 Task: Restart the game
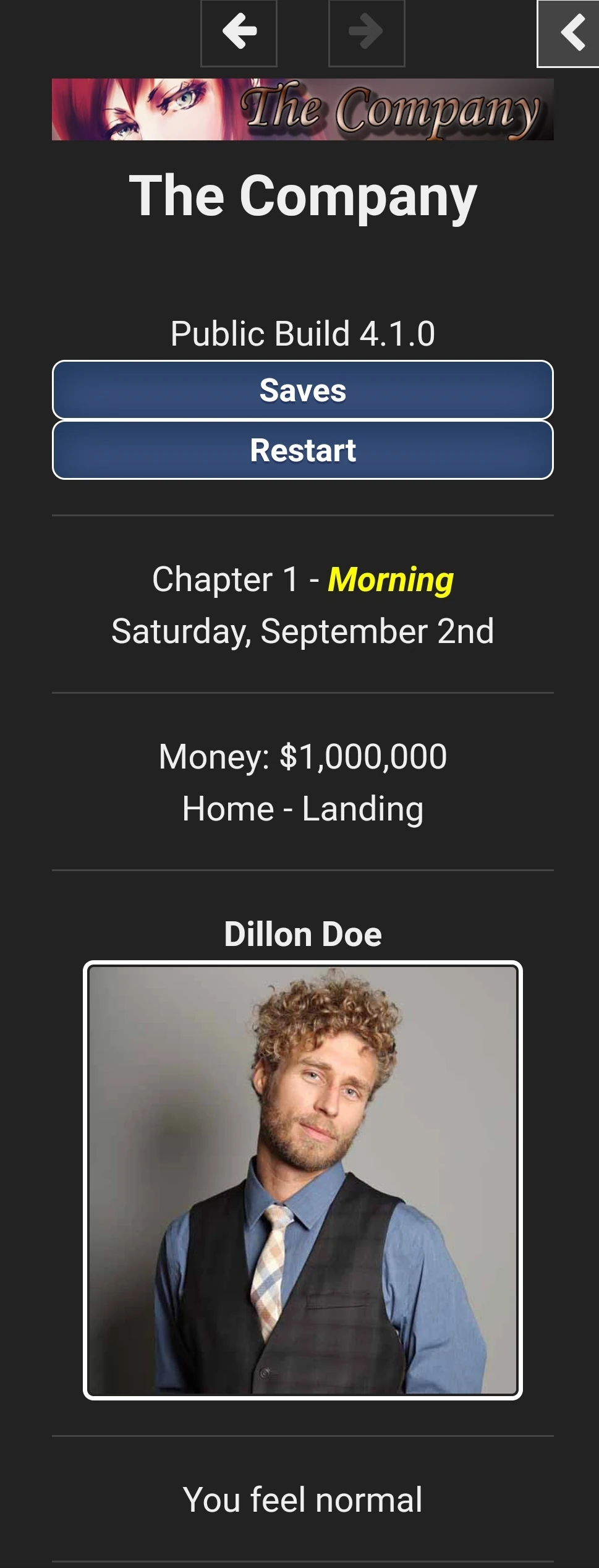(302, 450)
